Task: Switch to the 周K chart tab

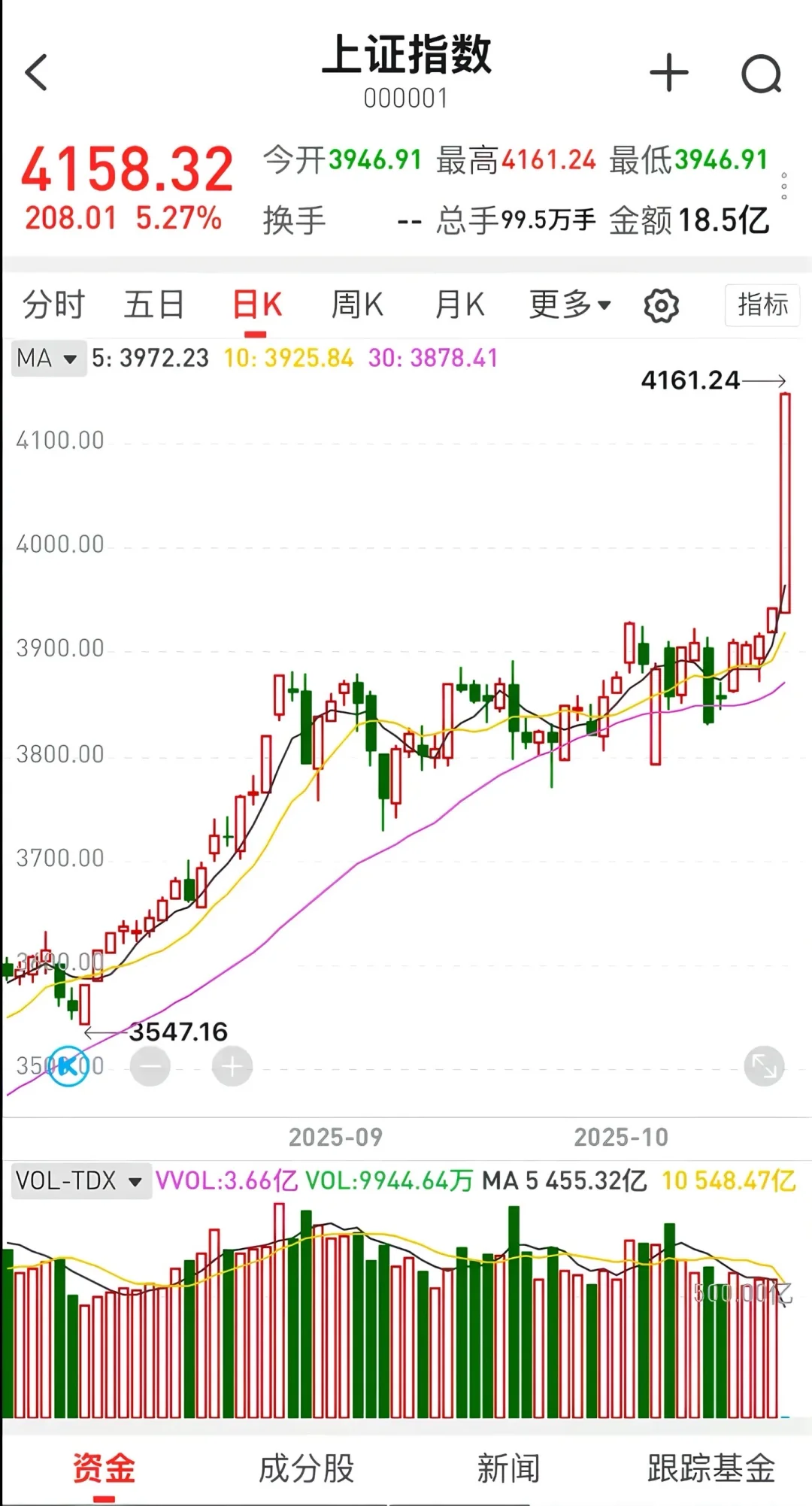Action: coord(357,305)
